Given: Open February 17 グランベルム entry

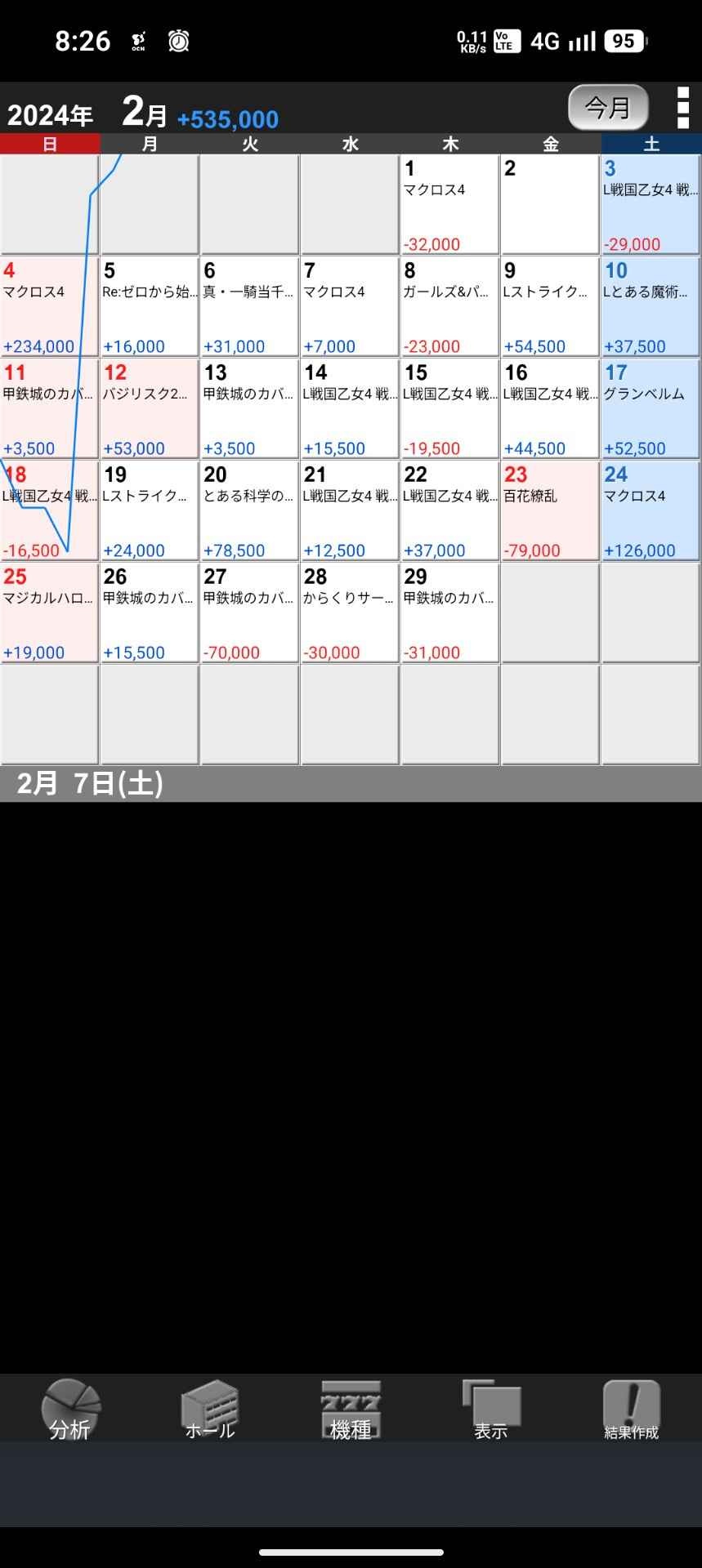Looking at the screenshot, I should (650, 408).
